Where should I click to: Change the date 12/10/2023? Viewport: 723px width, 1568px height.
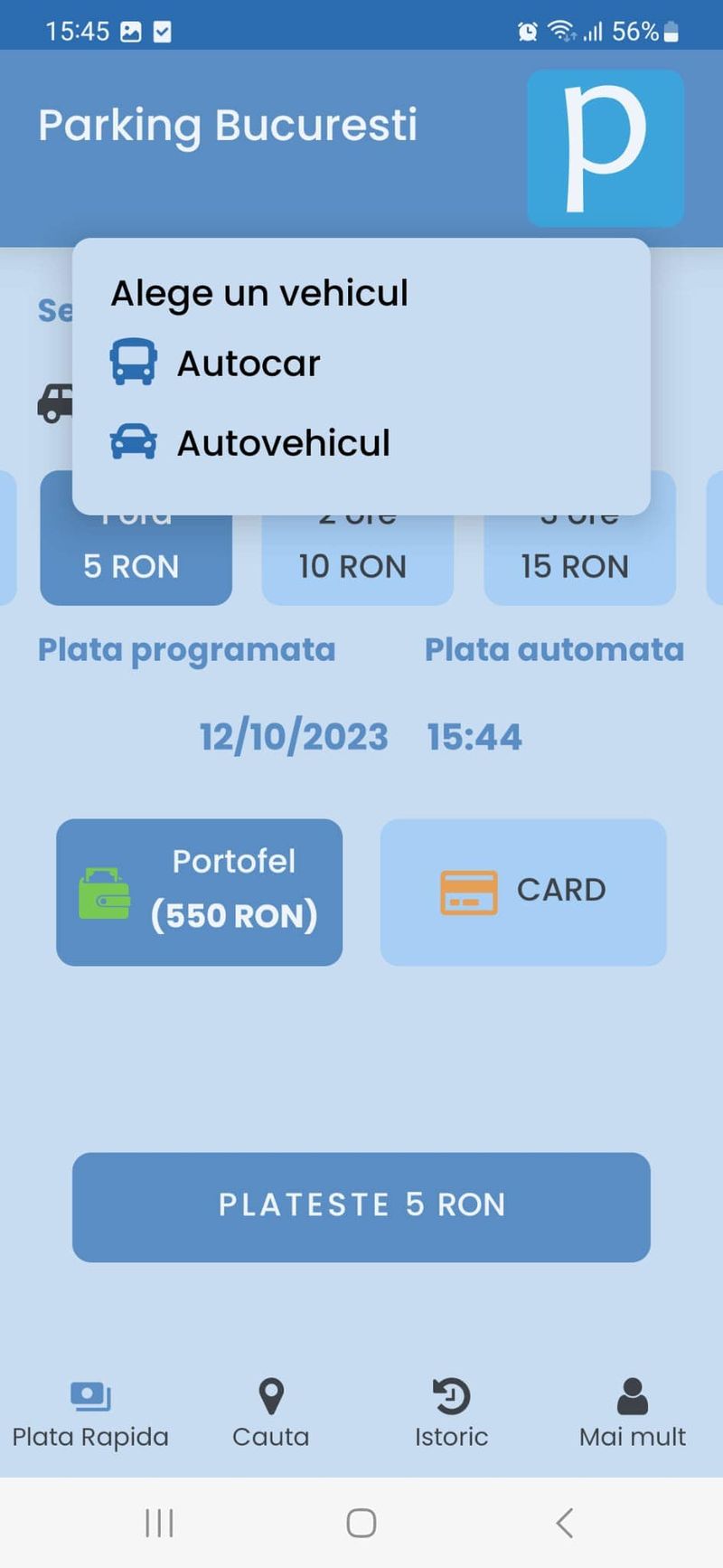(x=293, y=736)
